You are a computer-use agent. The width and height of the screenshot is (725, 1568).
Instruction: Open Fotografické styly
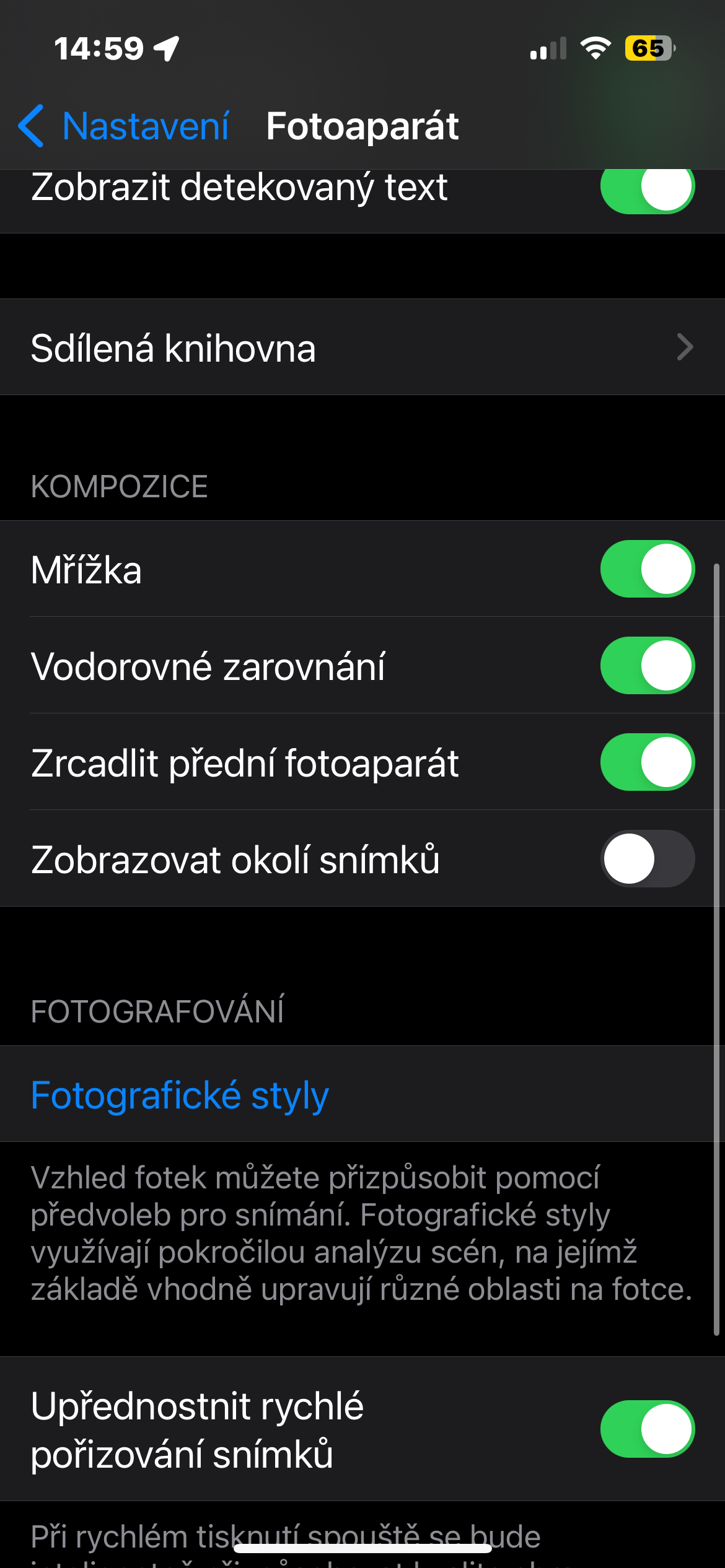(180, 1094)
